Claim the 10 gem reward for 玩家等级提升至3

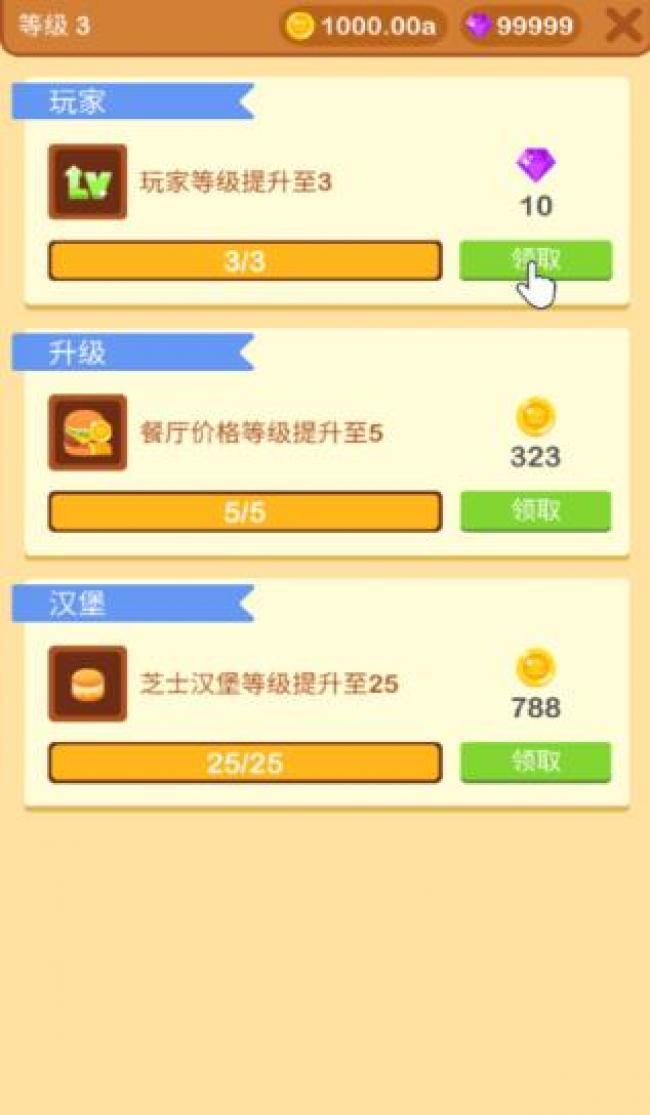[x=535, y=260]
